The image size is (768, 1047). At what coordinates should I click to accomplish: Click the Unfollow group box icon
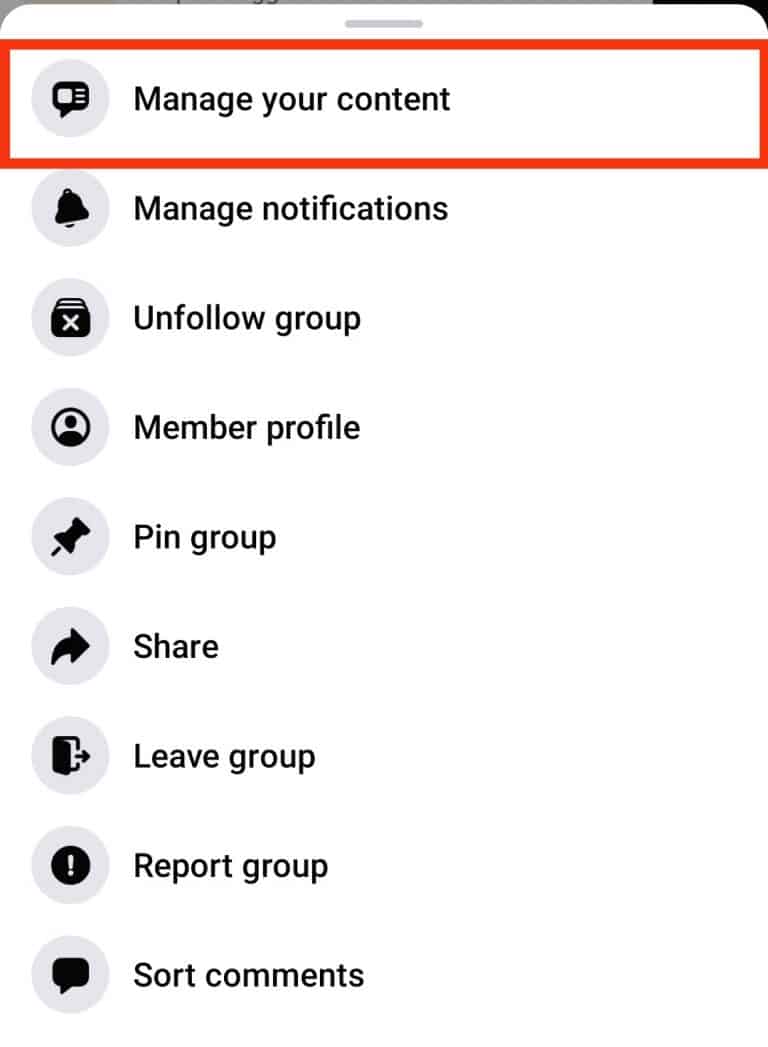coord(70,317)
